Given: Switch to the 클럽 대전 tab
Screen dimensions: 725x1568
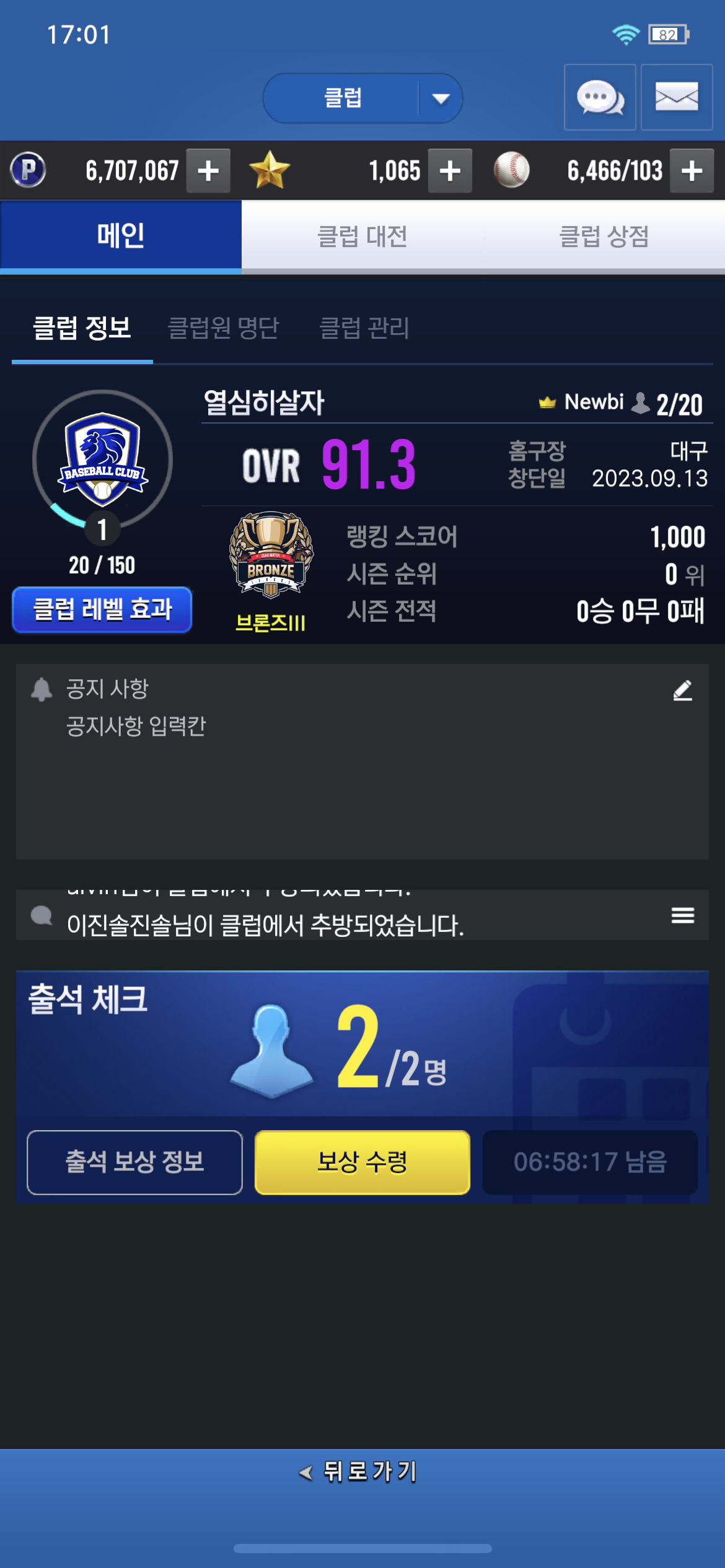Looking at the screenshot, I should click(x=362, y=236).
